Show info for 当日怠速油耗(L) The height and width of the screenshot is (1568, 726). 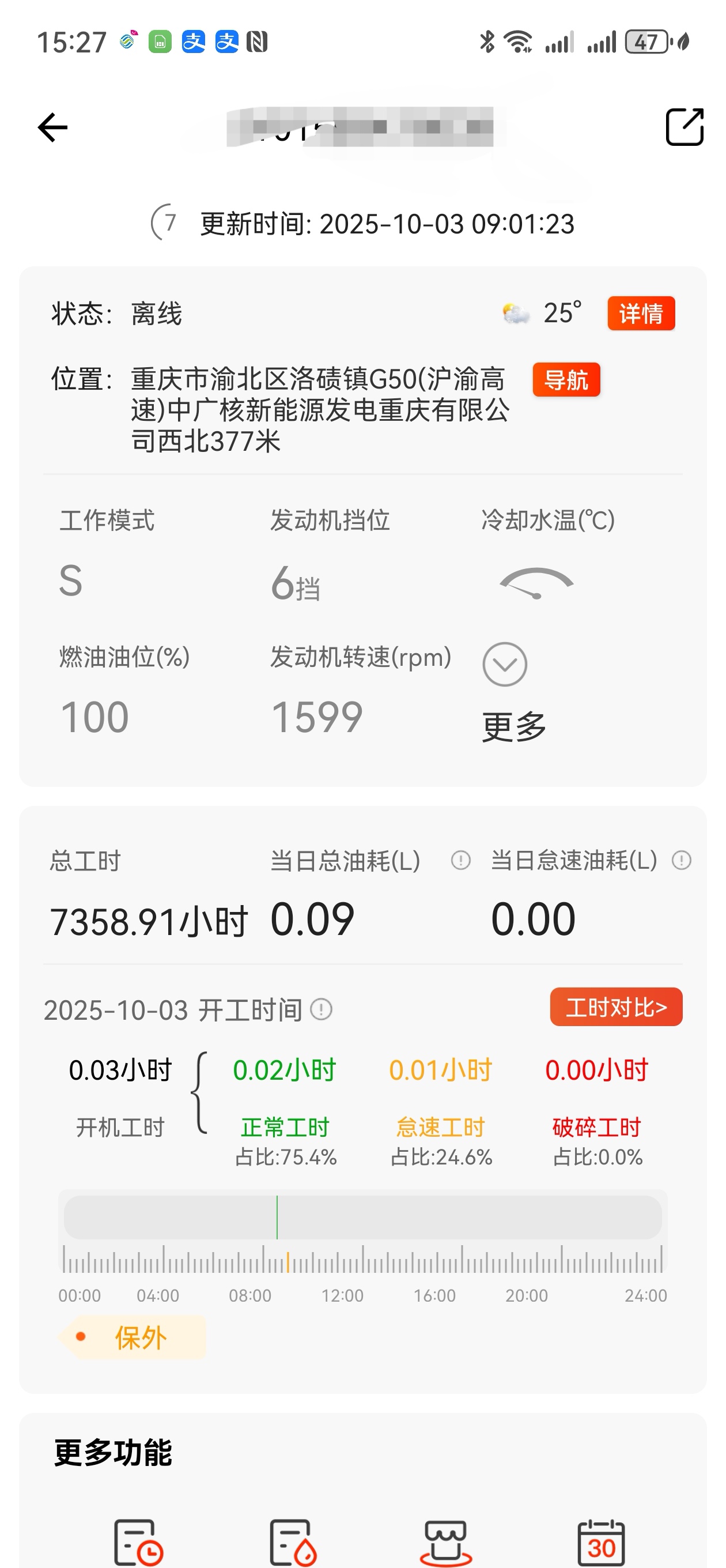click(x=681, y=860)
